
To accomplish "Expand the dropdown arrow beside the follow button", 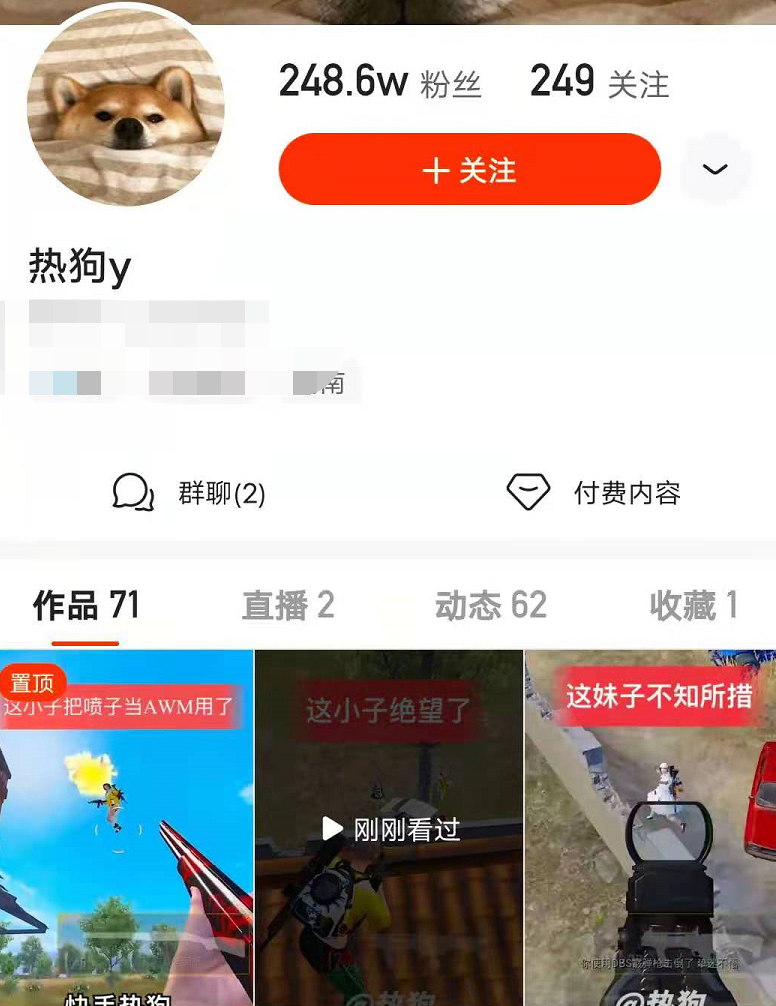I will [x=714, y=169].
